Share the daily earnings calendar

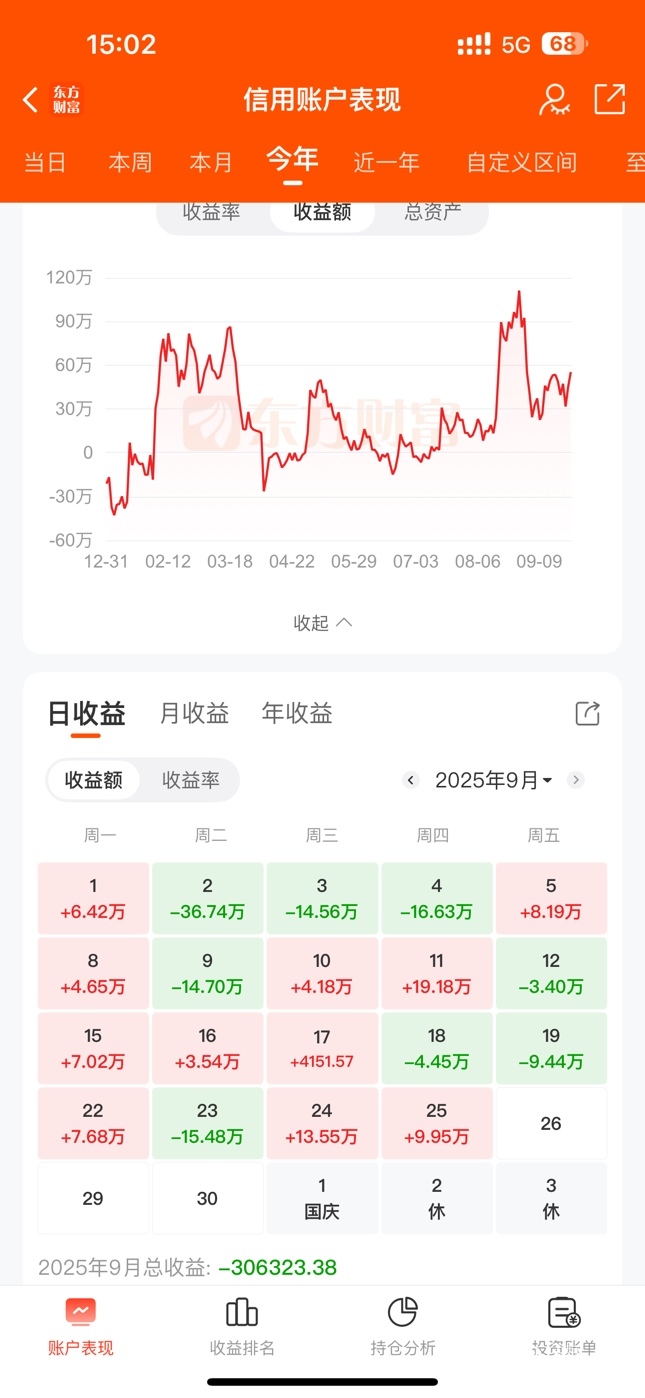[587, 713]
